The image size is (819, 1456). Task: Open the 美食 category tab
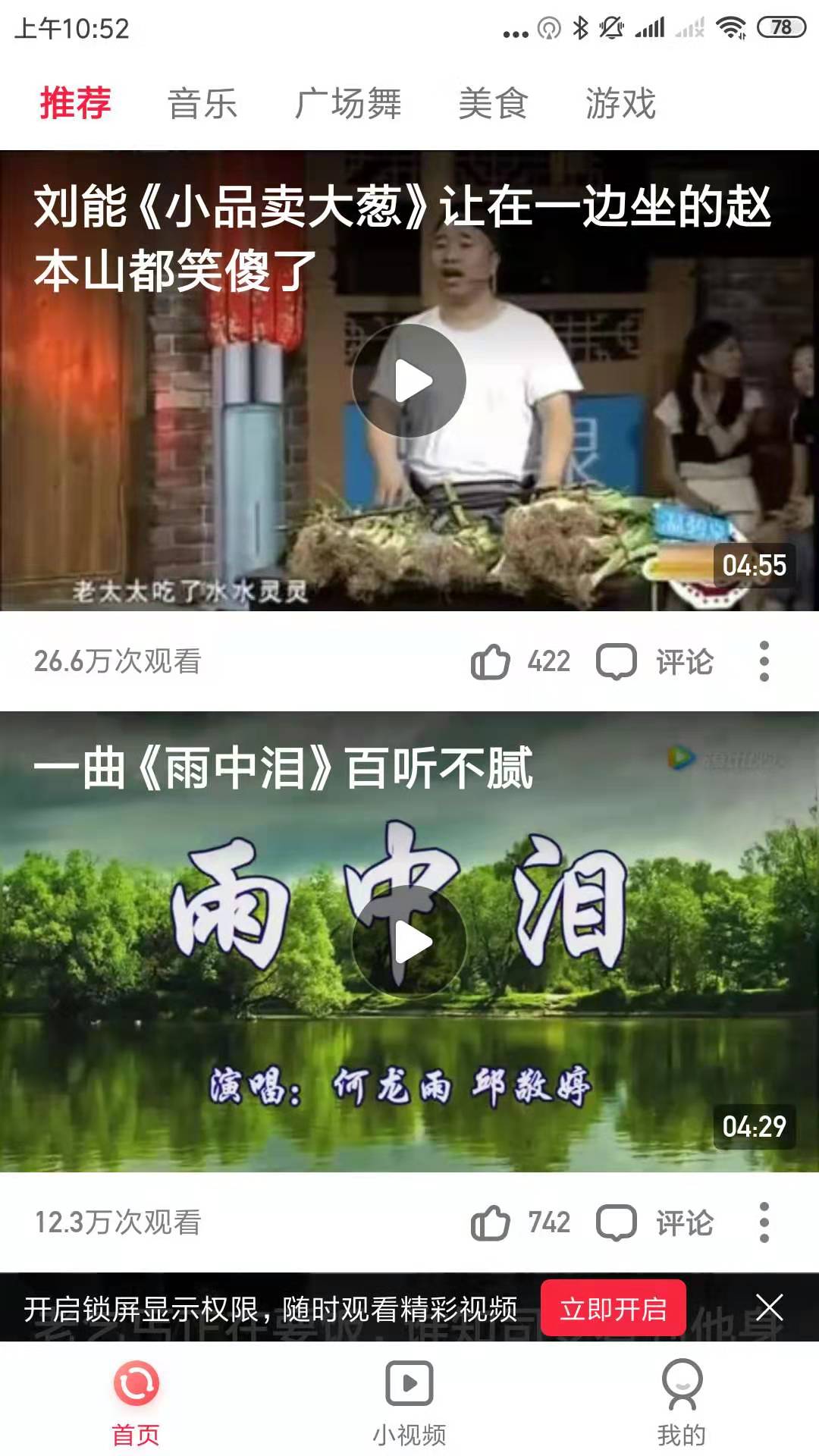(493, 103)
